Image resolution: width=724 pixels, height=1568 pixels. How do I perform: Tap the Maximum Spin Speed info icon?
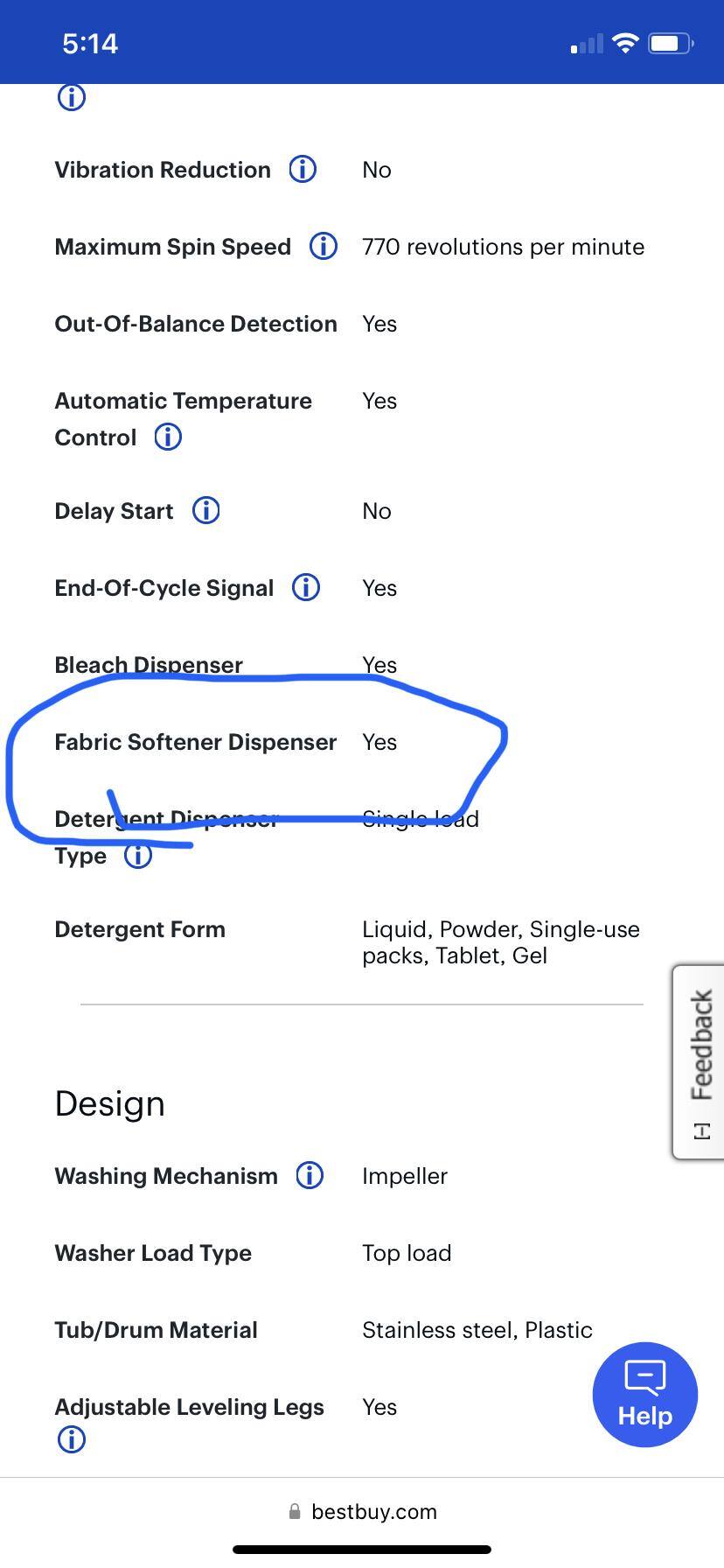[322, 246]
